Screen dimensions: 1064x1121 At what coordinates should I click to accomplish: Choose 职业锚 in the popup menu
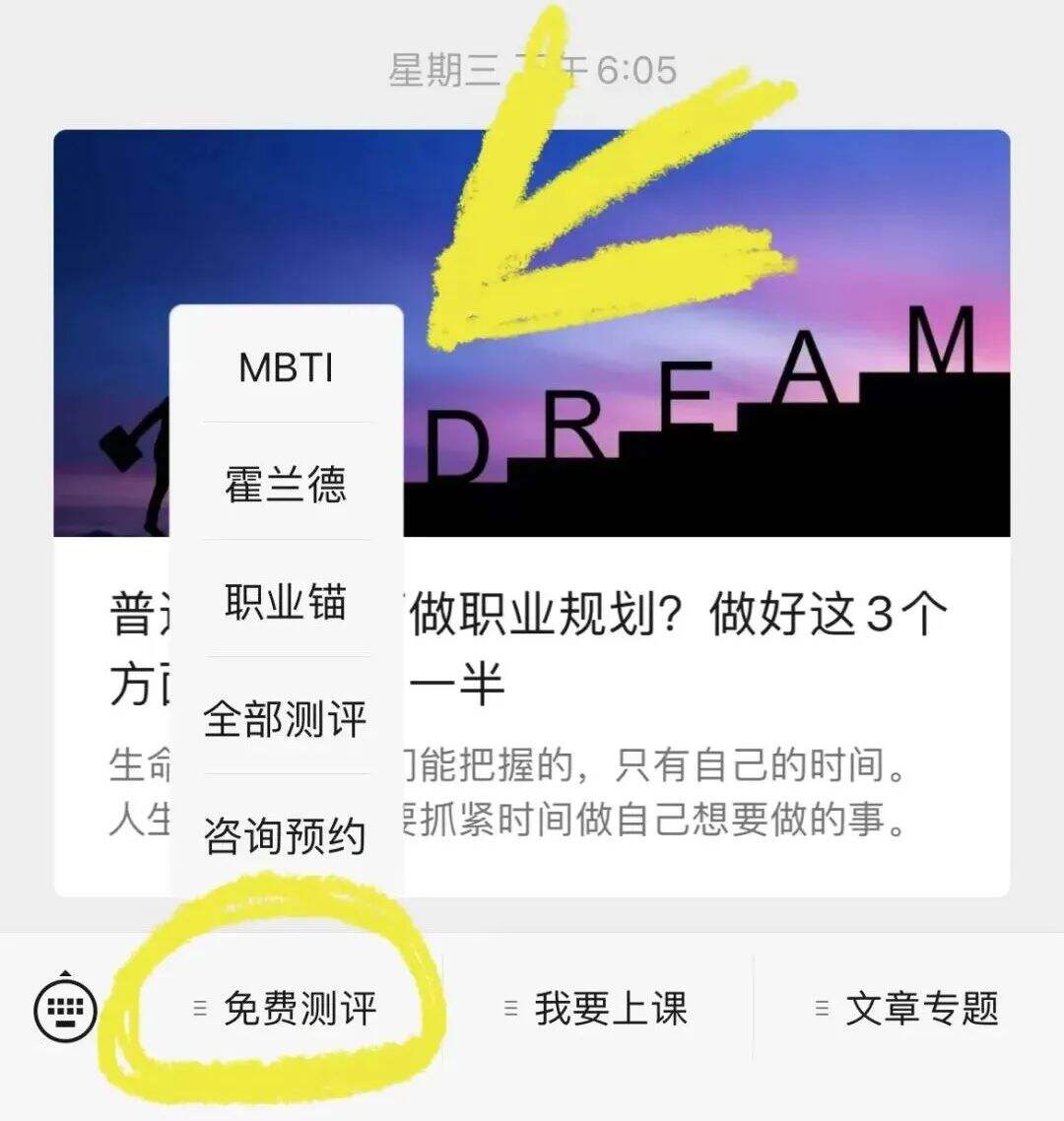click(286, 601)
